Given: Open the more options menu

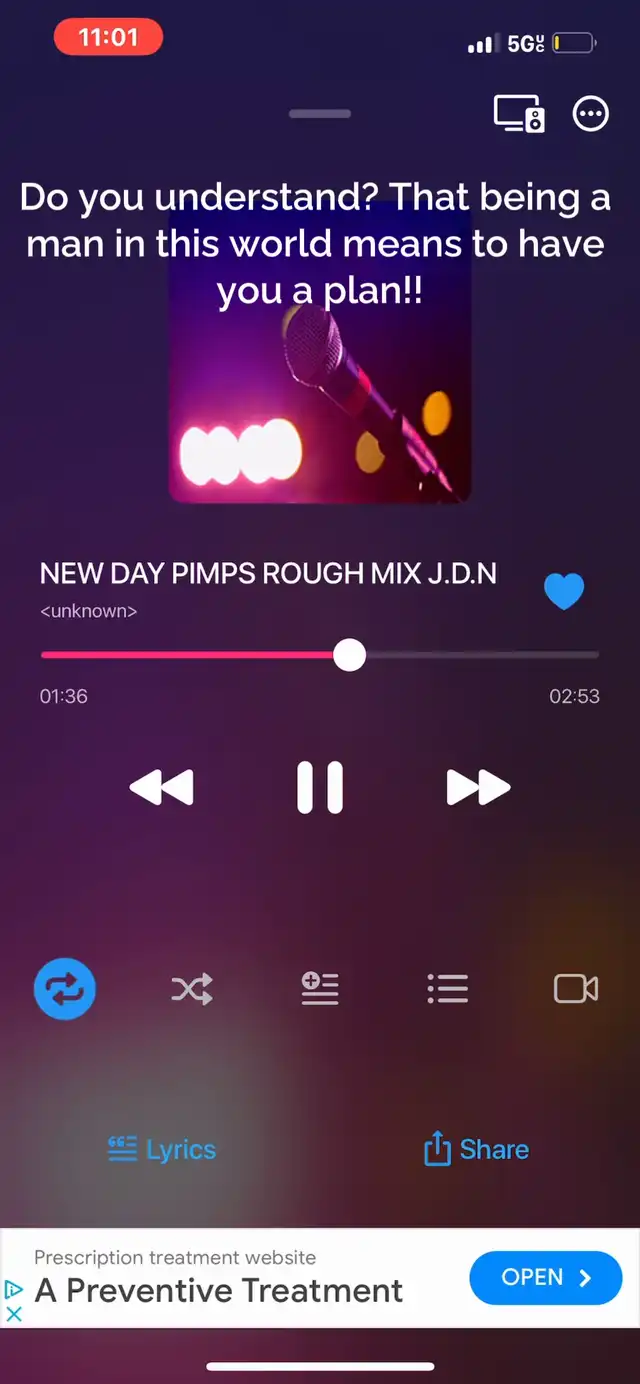Looking at the screenshot, I should click(591, 114).
